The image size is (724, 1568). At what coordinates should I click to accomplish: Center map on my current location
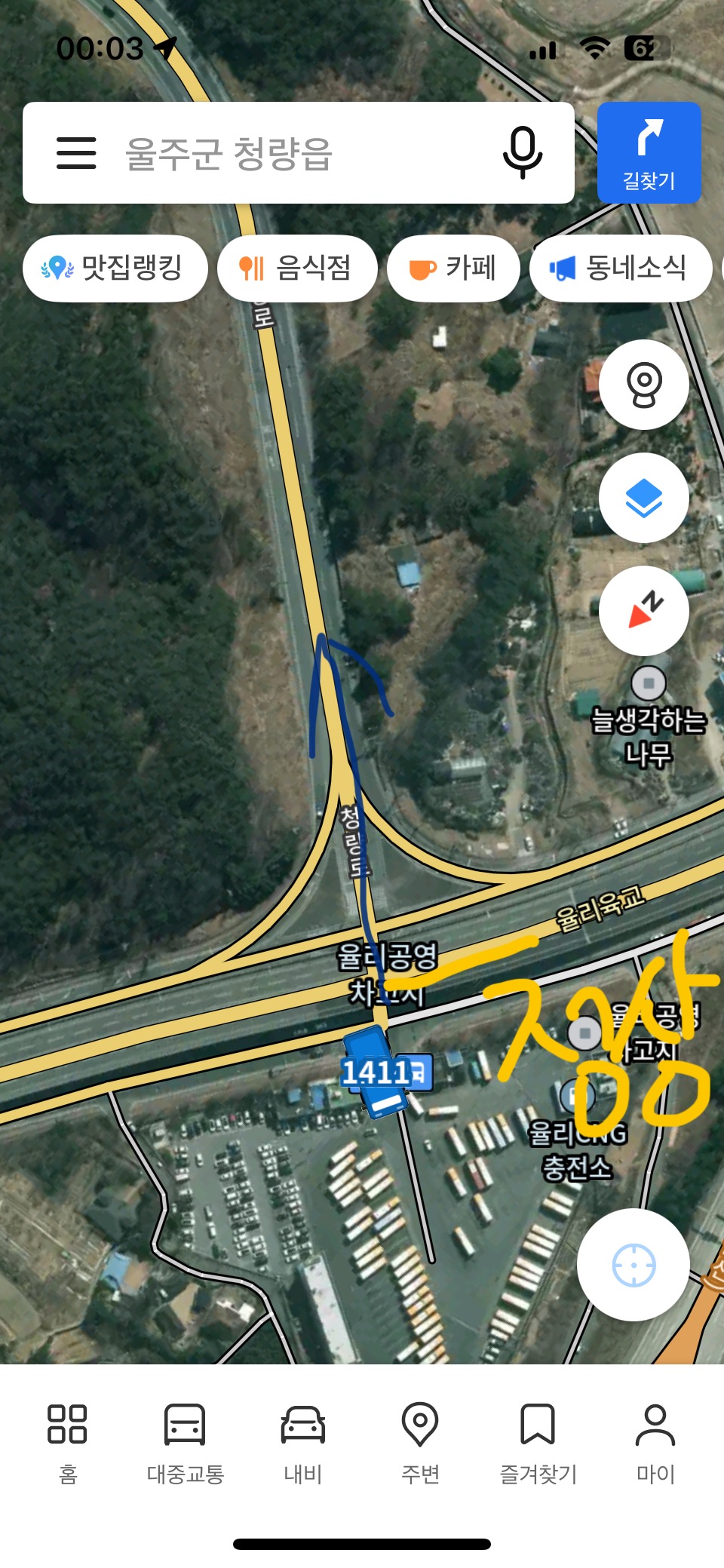pyautogui.click(x=633, y=1265)
